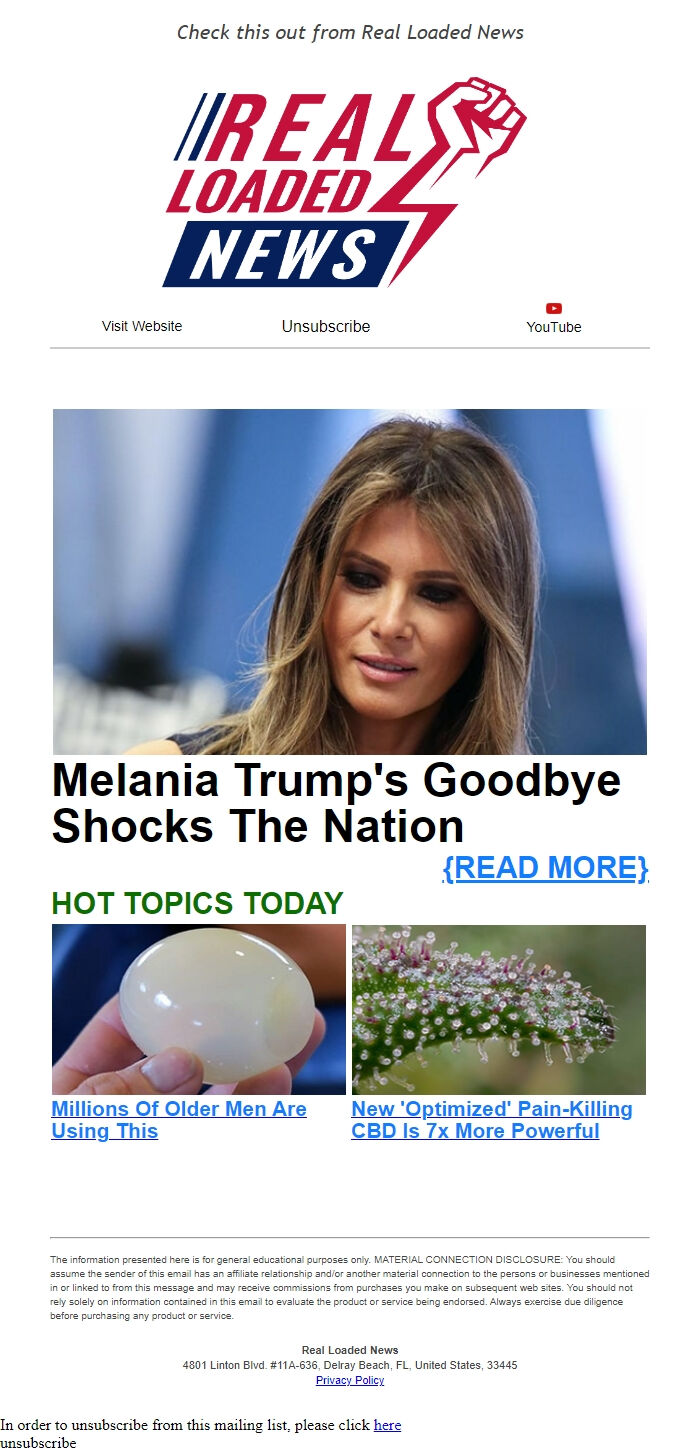Read 'Millions Of Older Men Are Using This'
The image size is (700, 1453).
(x=178, y=1120)
